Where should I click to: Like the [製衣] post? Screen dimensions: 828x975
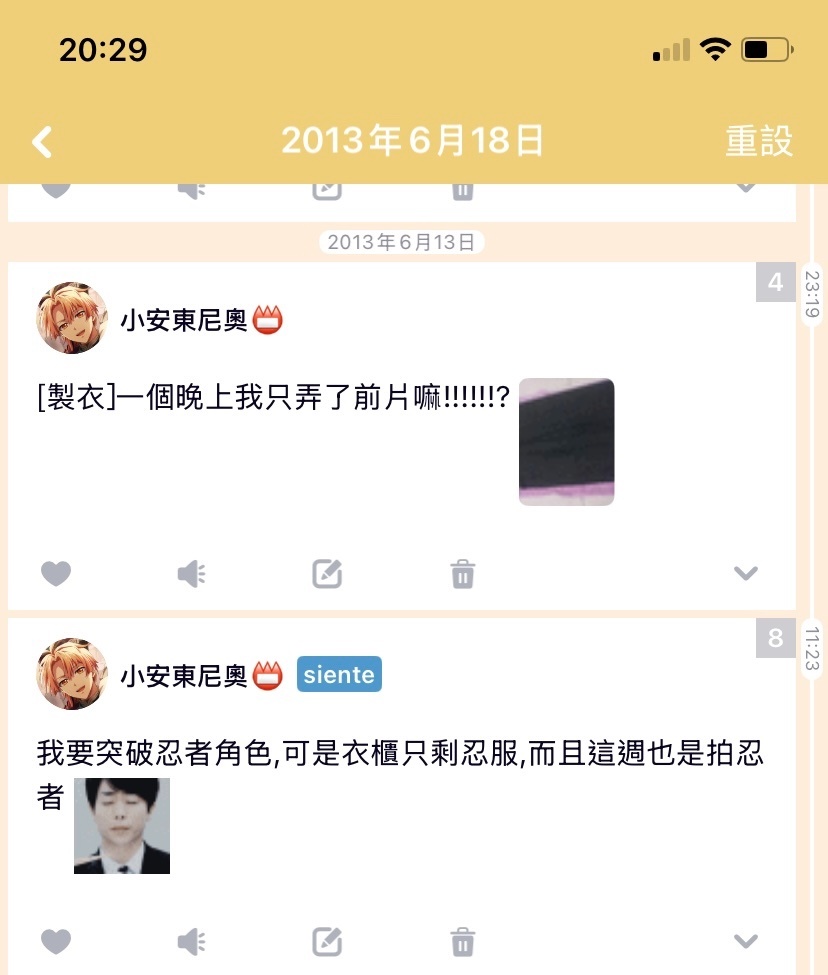56,573
